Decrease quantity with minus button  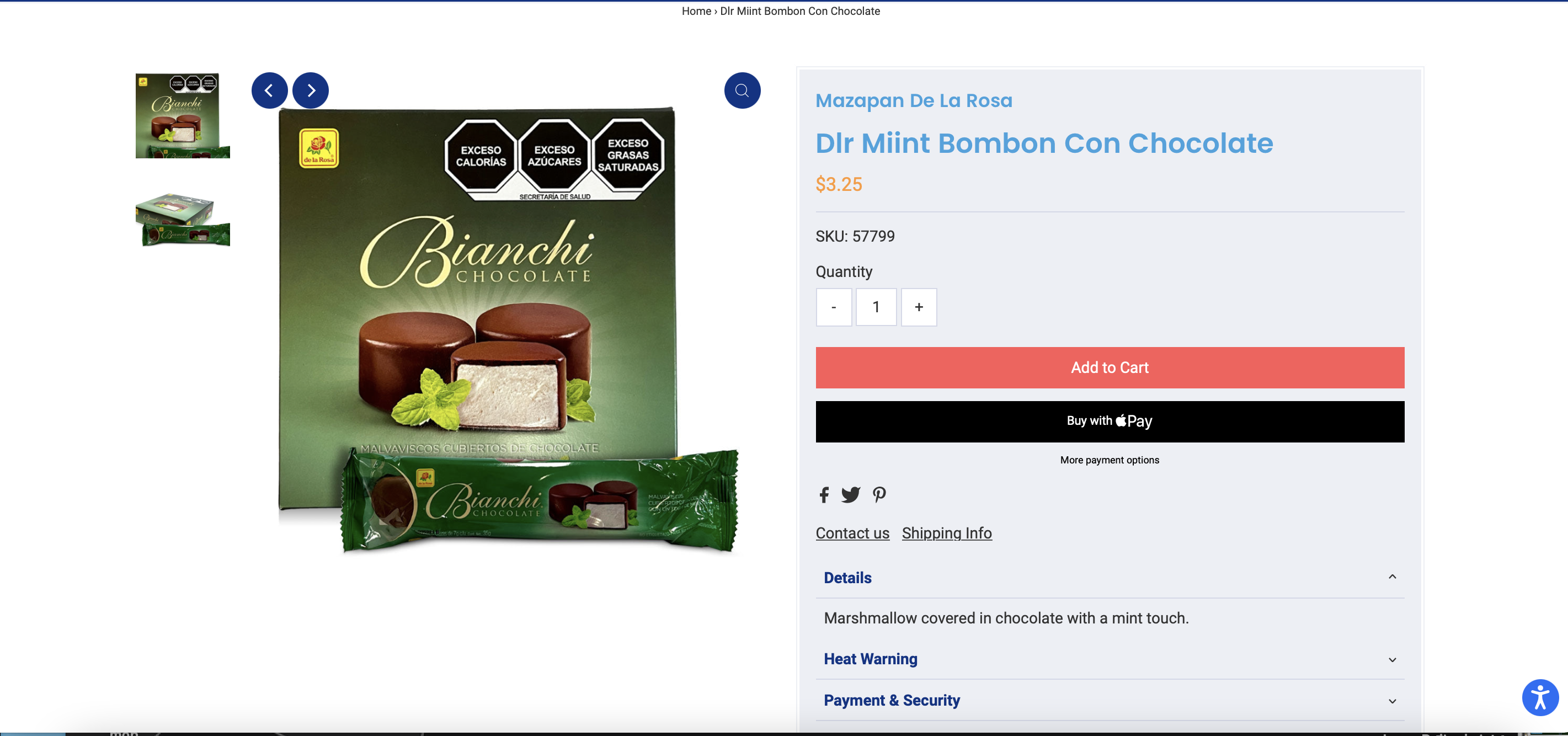click(833, 307)
